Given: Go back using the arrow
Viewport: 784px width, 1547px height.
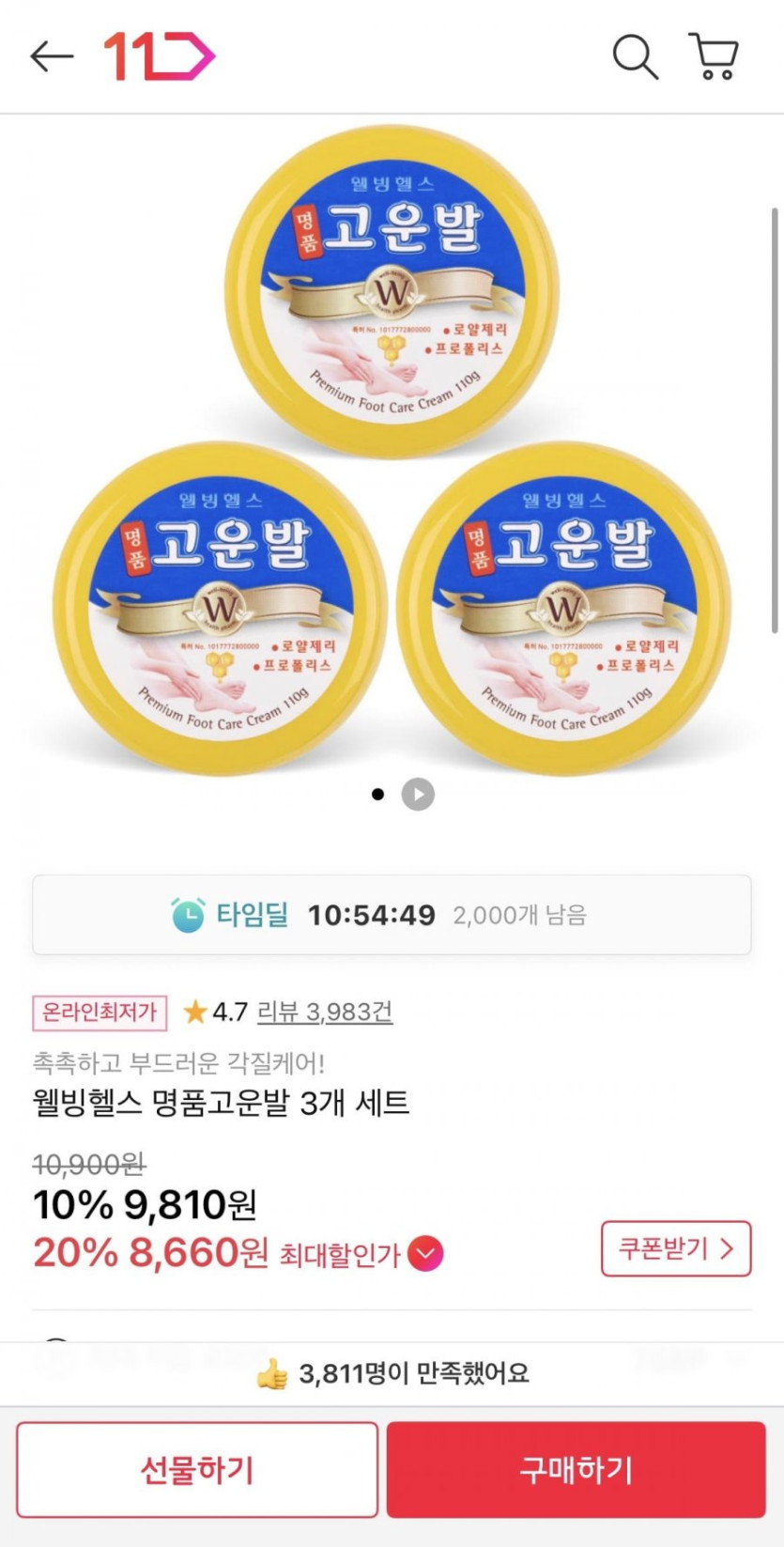Looking at the screenshot, I should click(x=52, y=56).
